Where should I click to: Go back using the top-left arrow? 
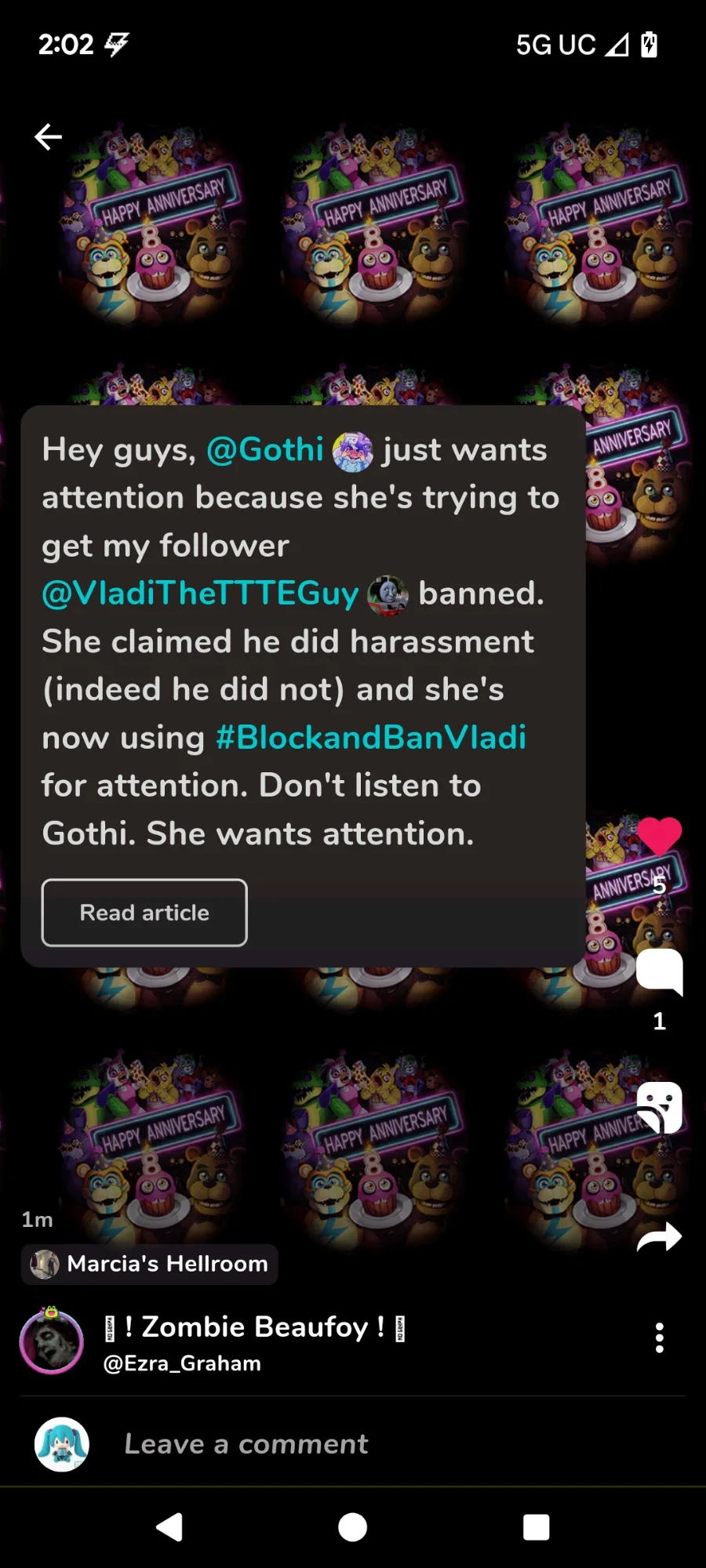48,136
